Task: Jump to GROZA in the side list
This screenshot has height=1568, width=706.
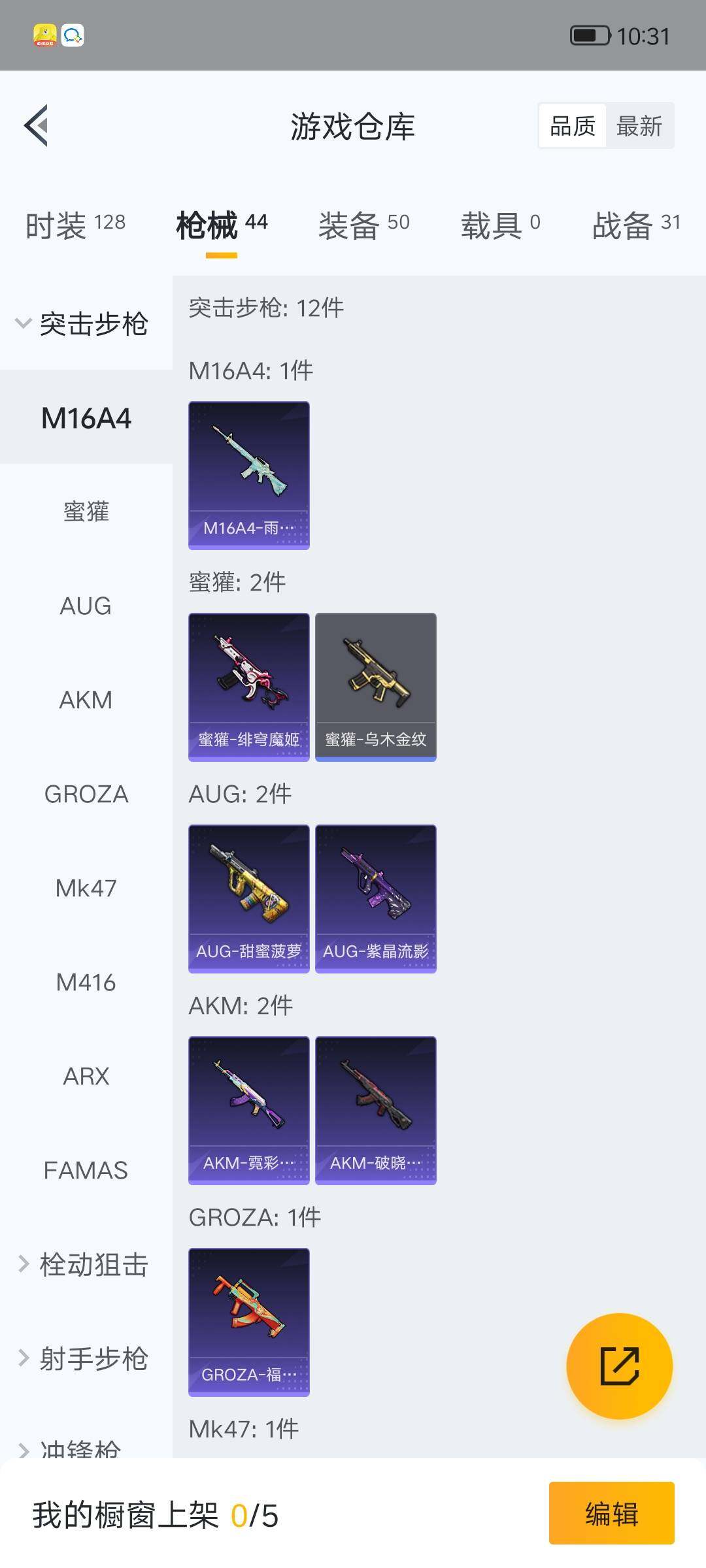Action: click(x=86, y=794)
